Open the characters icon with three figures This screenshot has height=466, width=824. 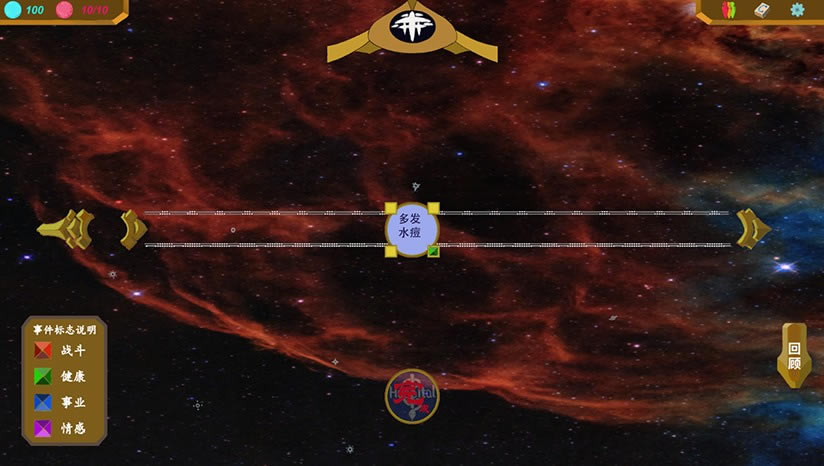(x=729, y=10)
